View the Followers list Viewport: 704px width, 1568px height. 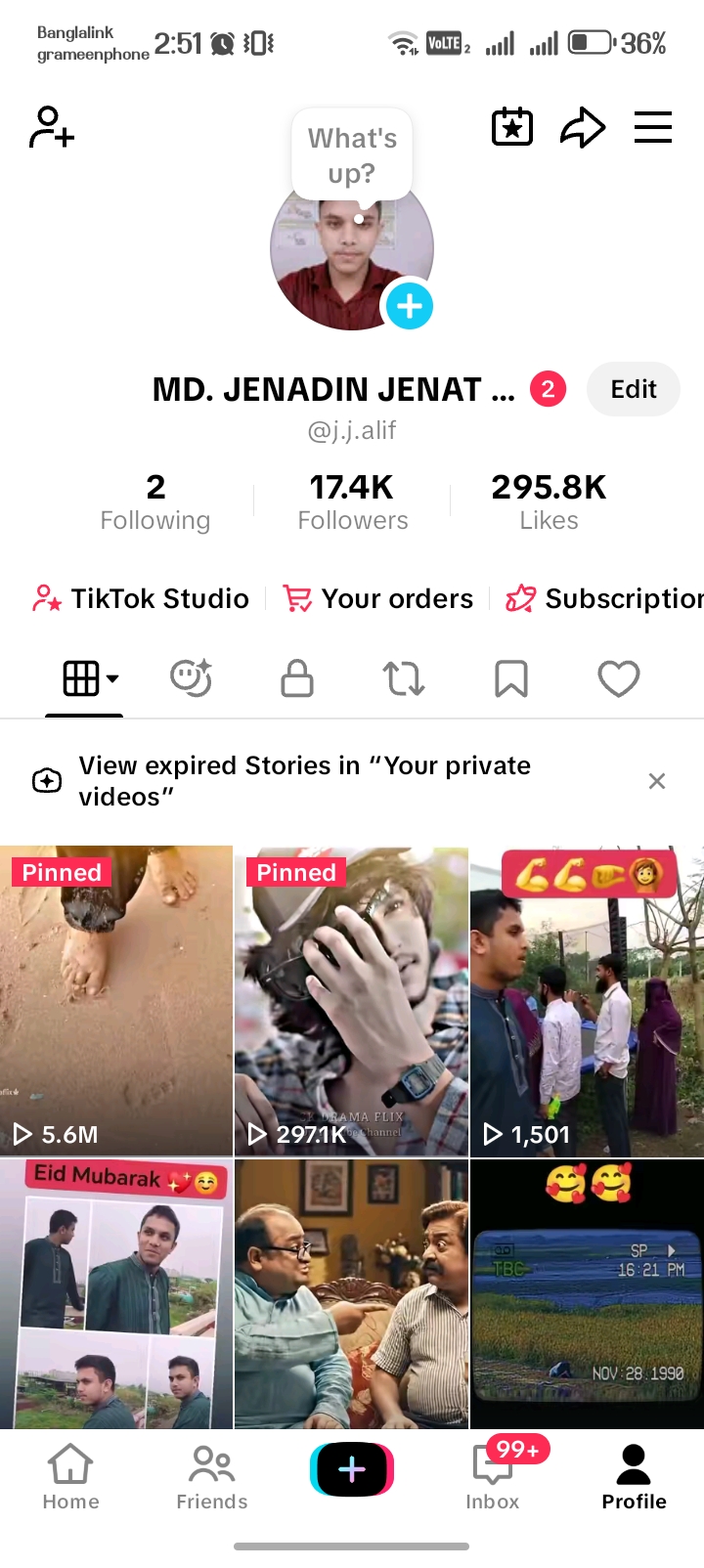(352, 501)
